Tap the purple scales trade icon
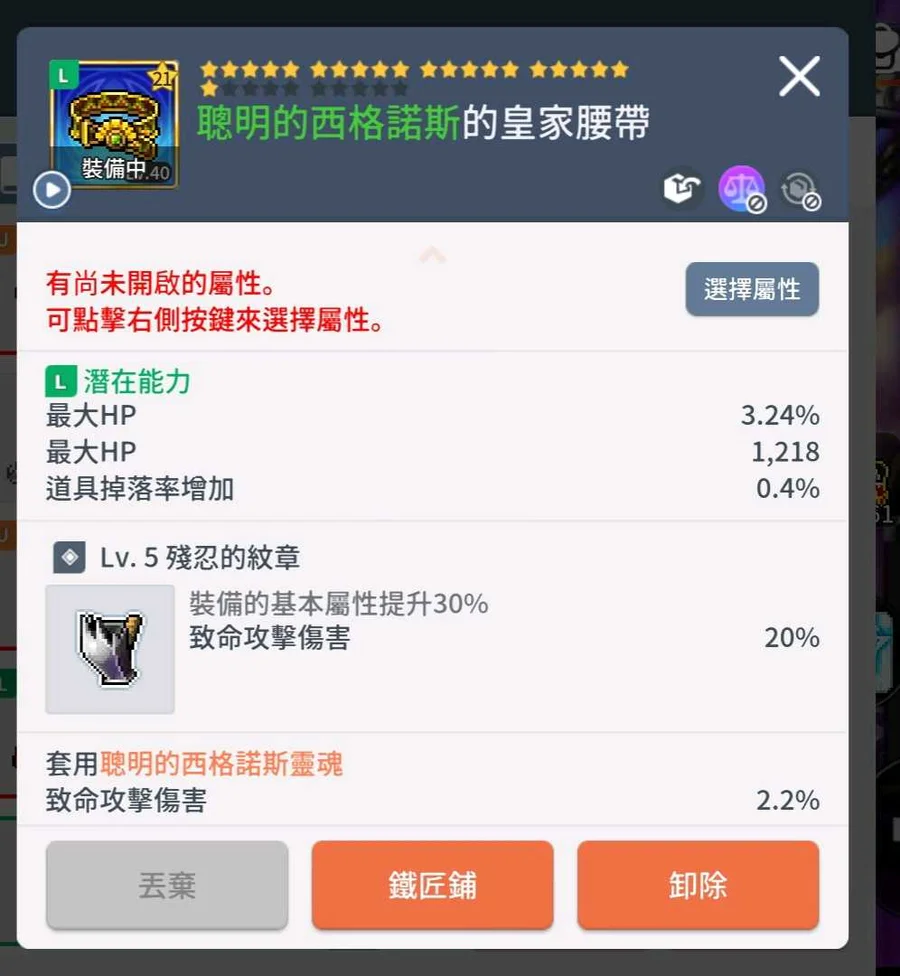Viewport: 900px width, 976px height. click(x=741, y=189)
